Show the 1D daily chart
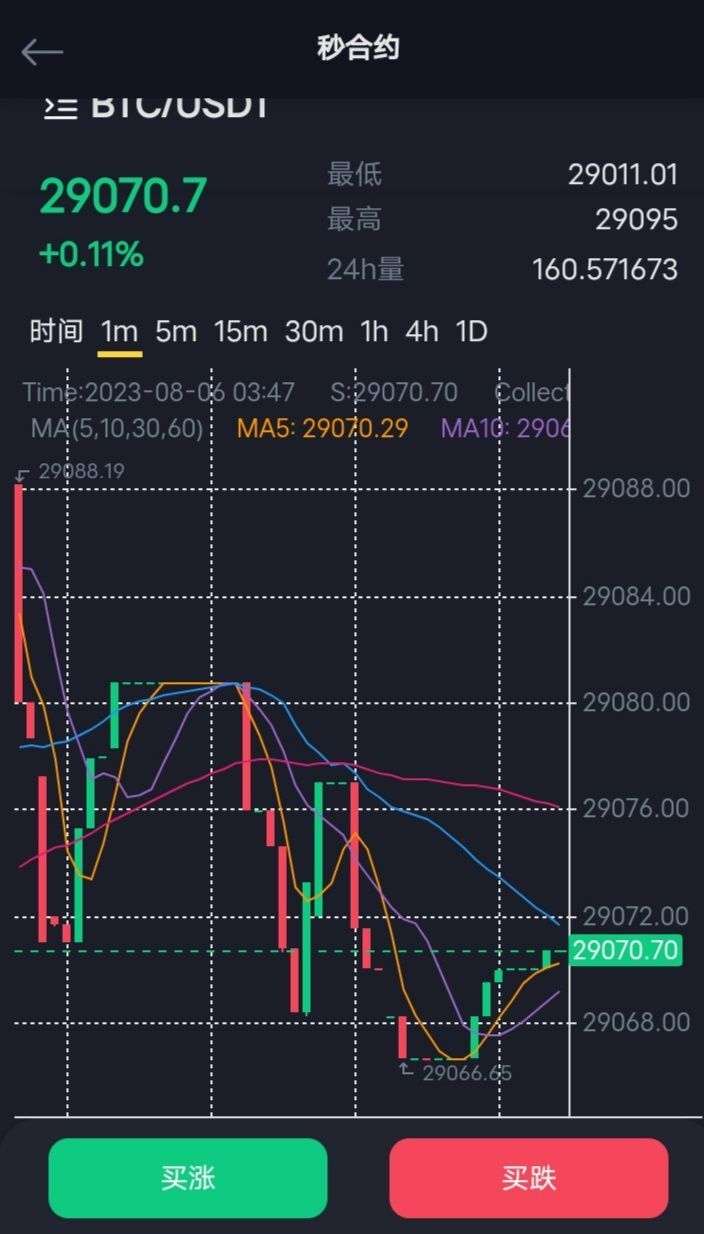This screenshot has height=1234, width=704. pyautogui.click(x=471, y=331)
